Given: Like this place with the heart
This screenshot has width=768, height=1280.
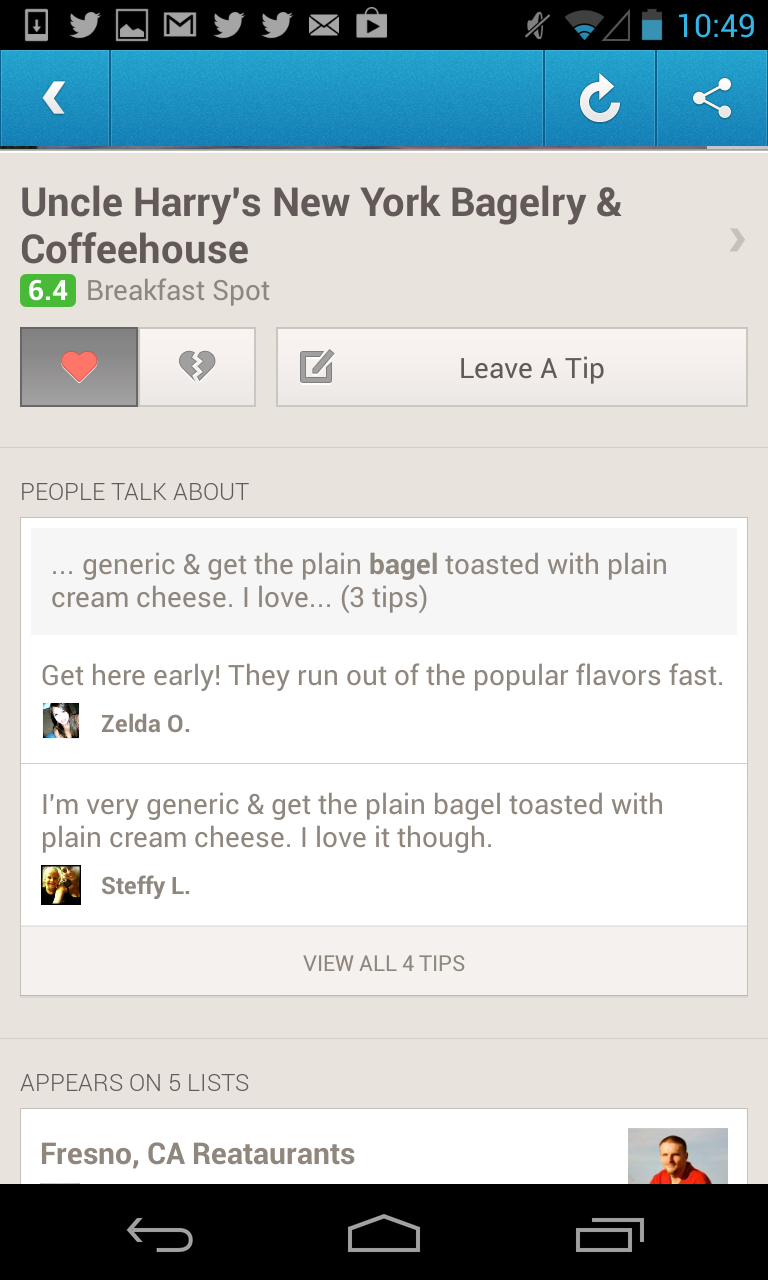Looking at the screenshot, I should point(79,367).
